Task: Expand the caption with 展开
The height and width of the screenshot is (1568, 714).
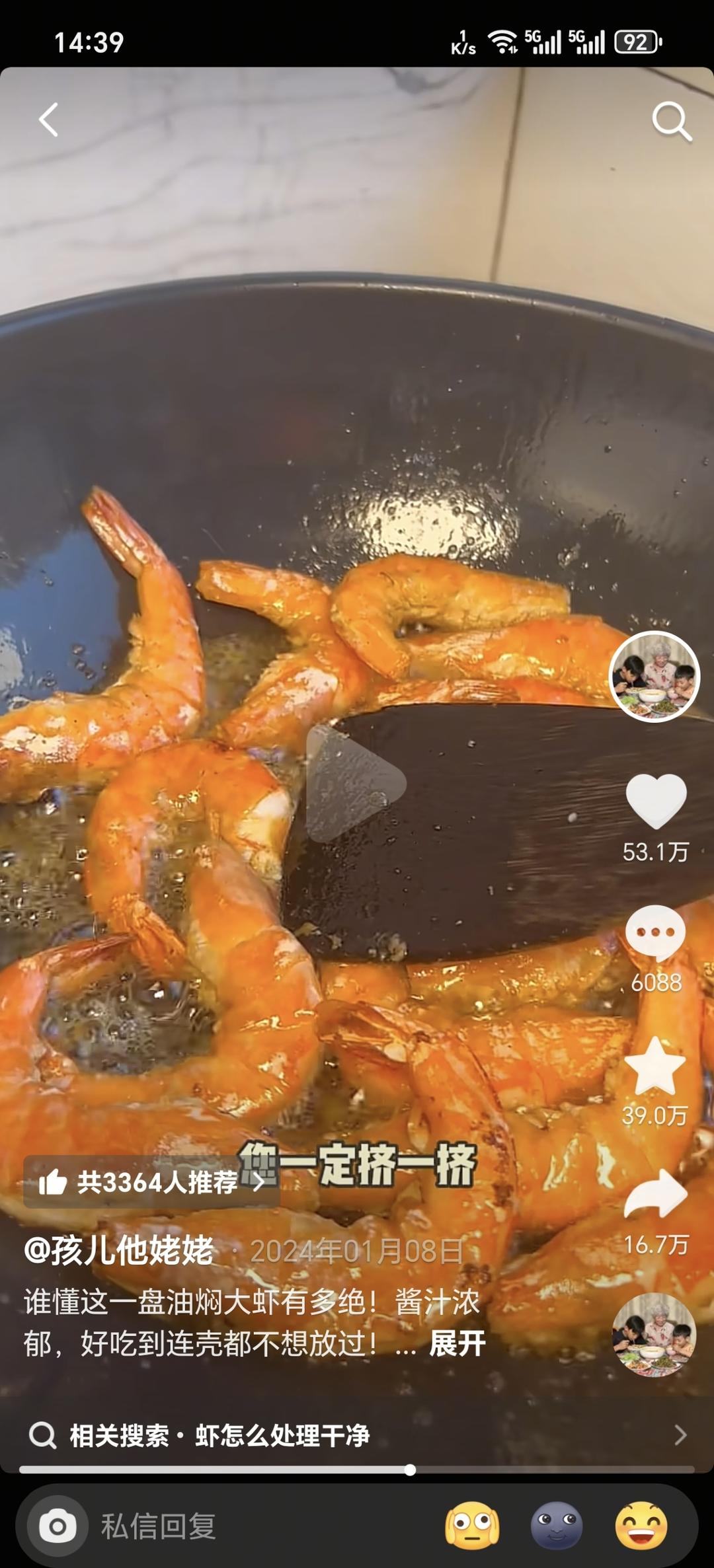Action: coord(457,1343)
